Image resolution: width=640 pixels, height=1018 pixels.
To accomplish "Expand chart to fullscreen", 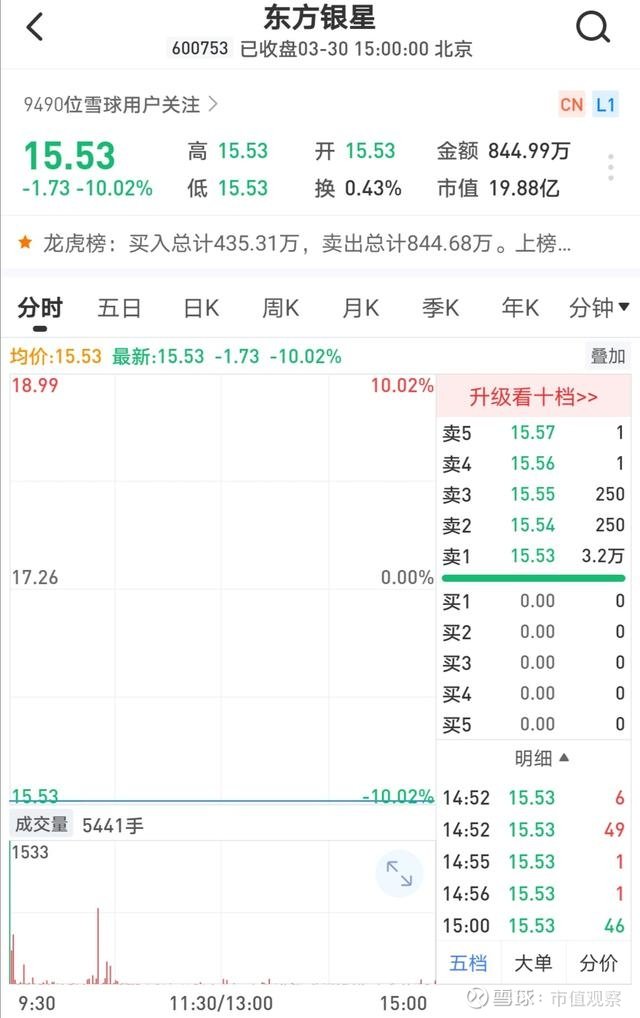I will (399, 873).
